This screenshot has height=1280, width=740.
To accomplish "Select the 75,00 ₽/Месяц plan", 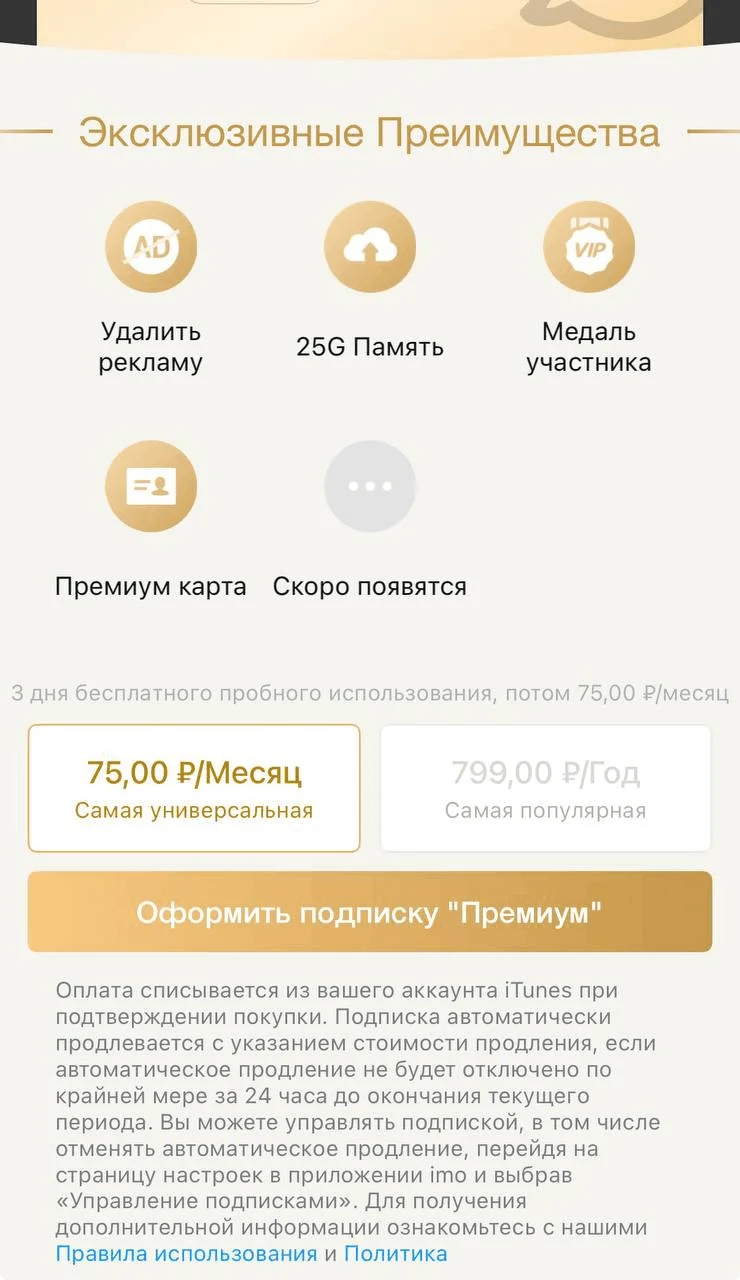I will coord(194,788).
